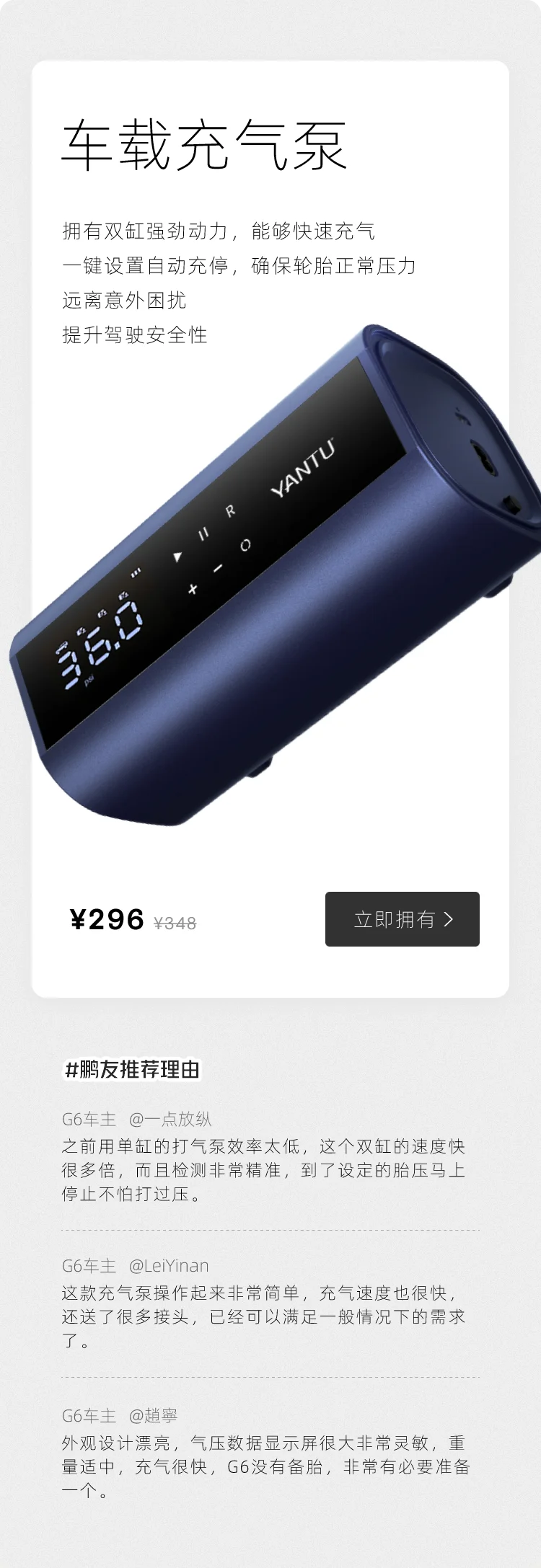Tap the 立即拥有 buy button
541x1568 pixels.
(402, 918)
